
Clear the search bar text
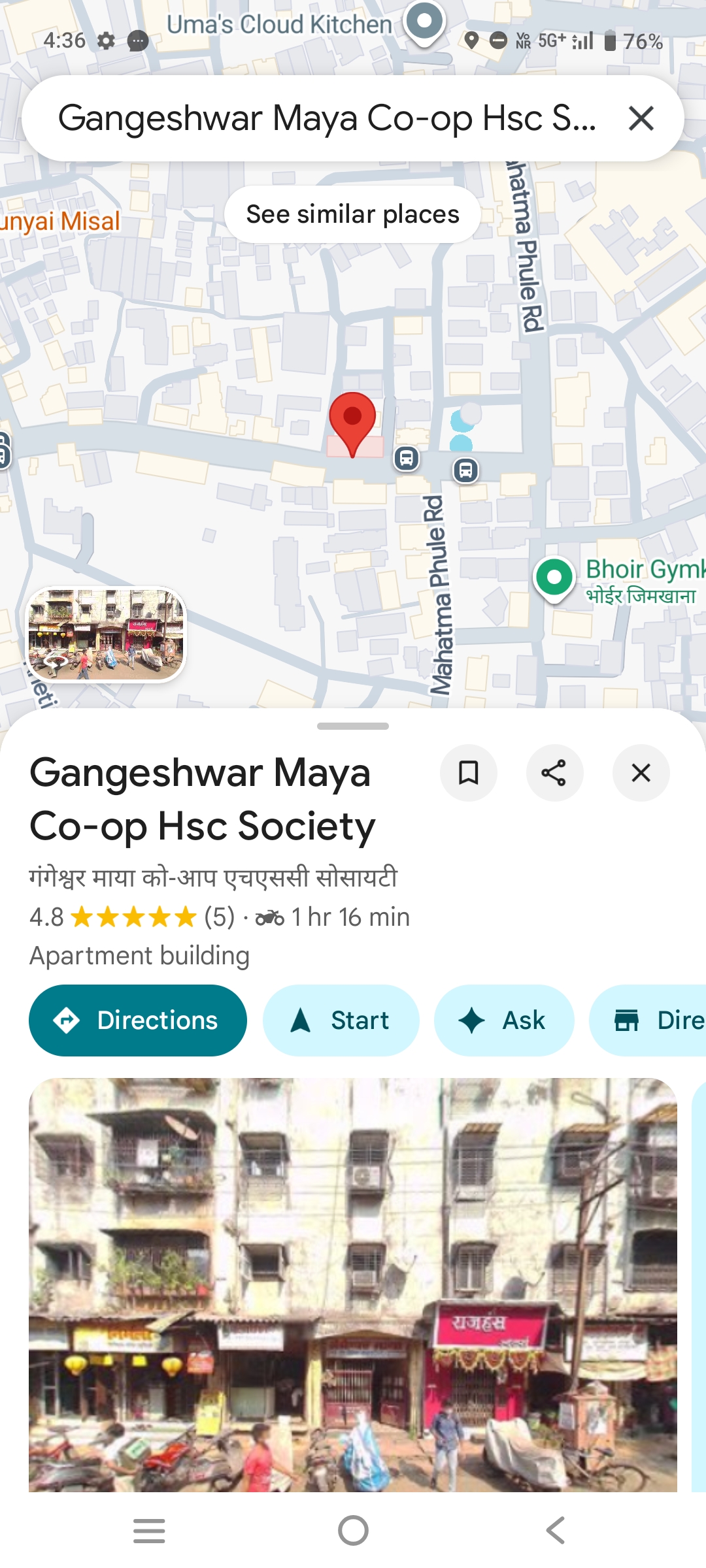[x=641, y=119]
